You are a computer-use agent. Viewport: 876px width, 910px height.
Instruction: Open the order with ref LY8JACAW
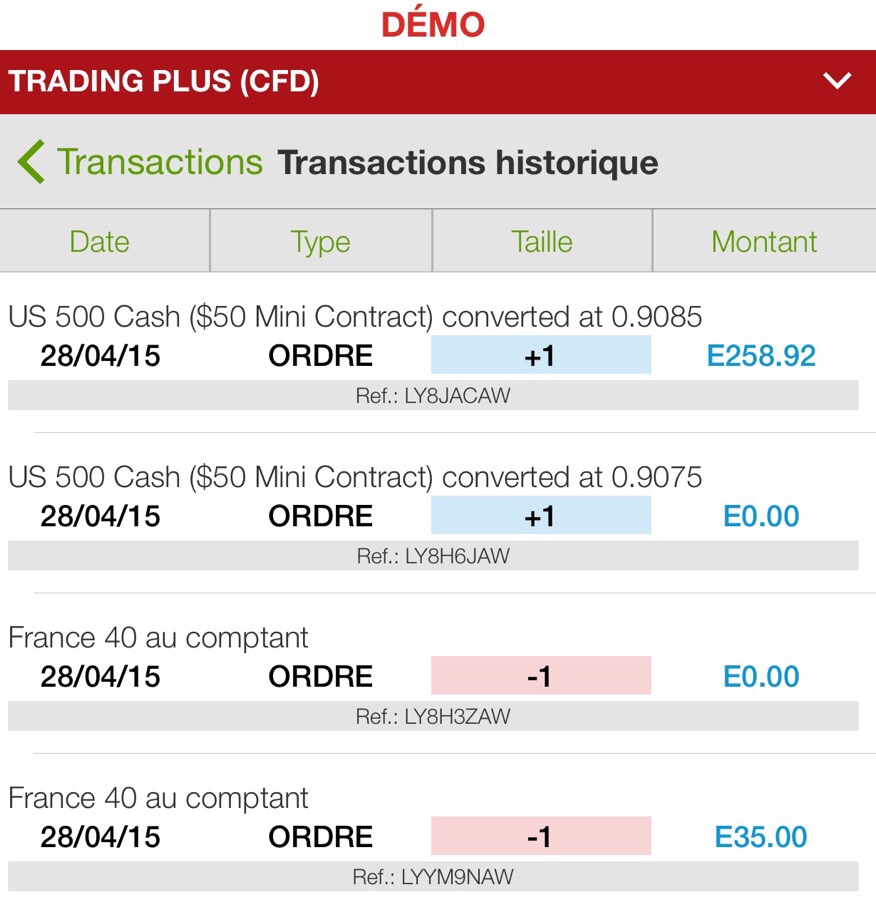[x=432, y=357]
